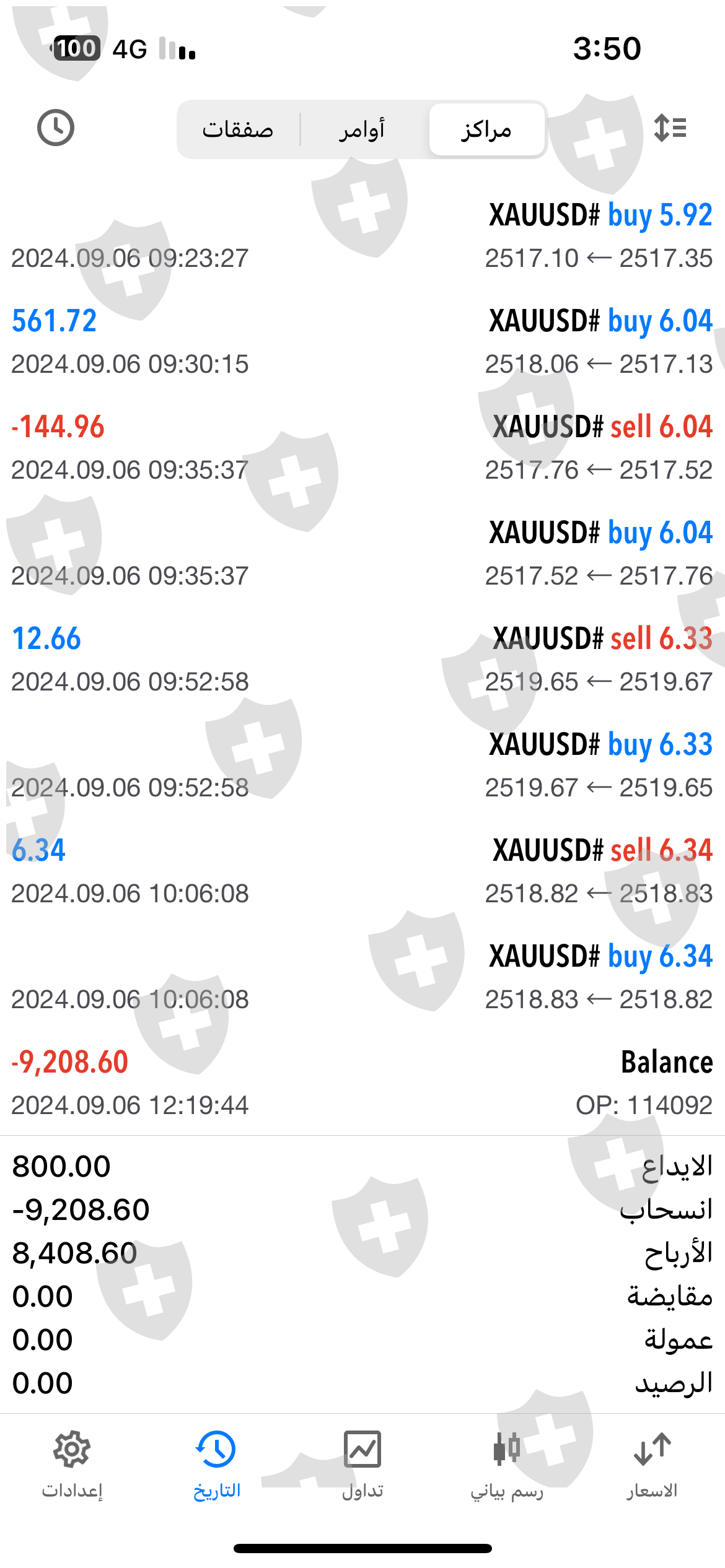
Task: Open the history period clock icon
Action: click(56, 128)
